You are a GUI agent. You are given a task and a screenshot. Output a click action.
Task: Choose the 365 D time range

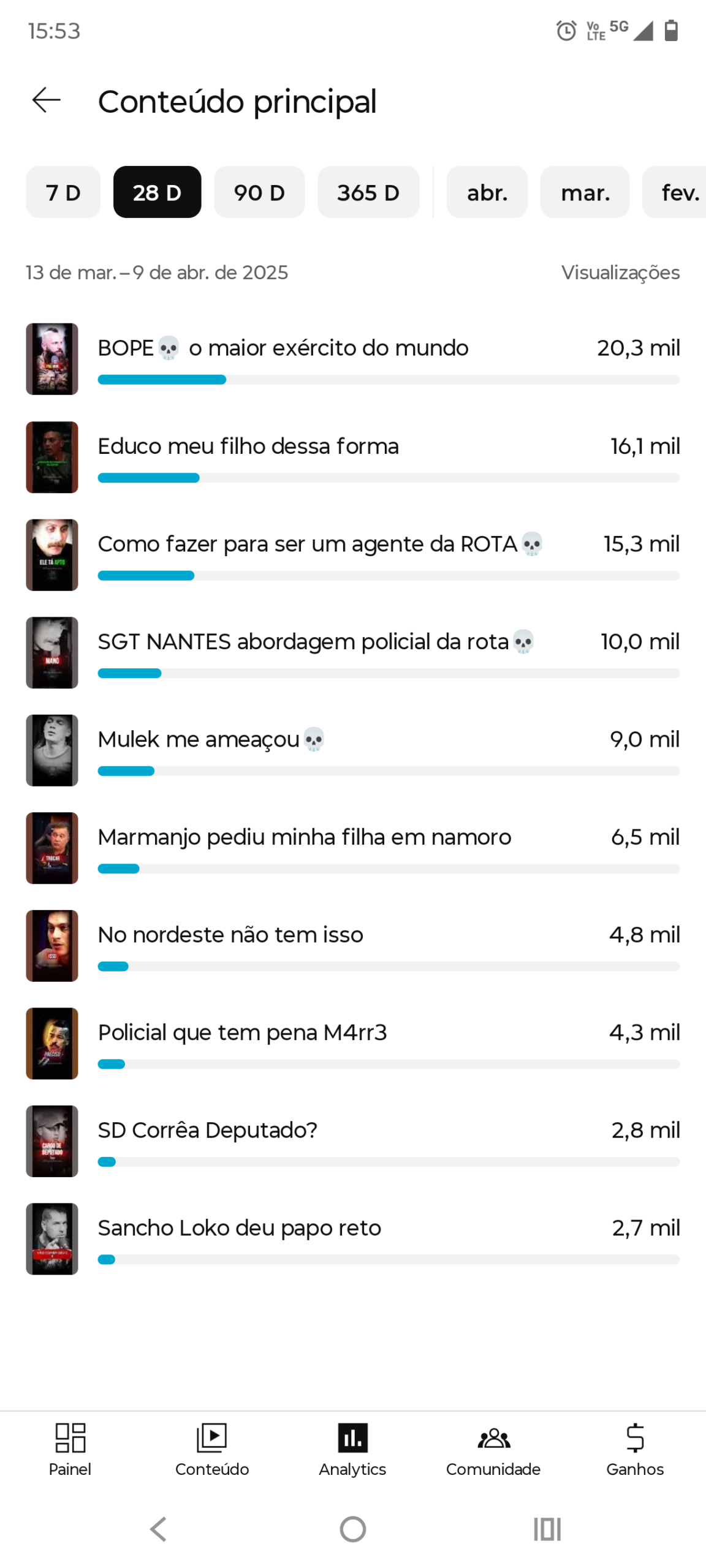(x=368, y=192)
